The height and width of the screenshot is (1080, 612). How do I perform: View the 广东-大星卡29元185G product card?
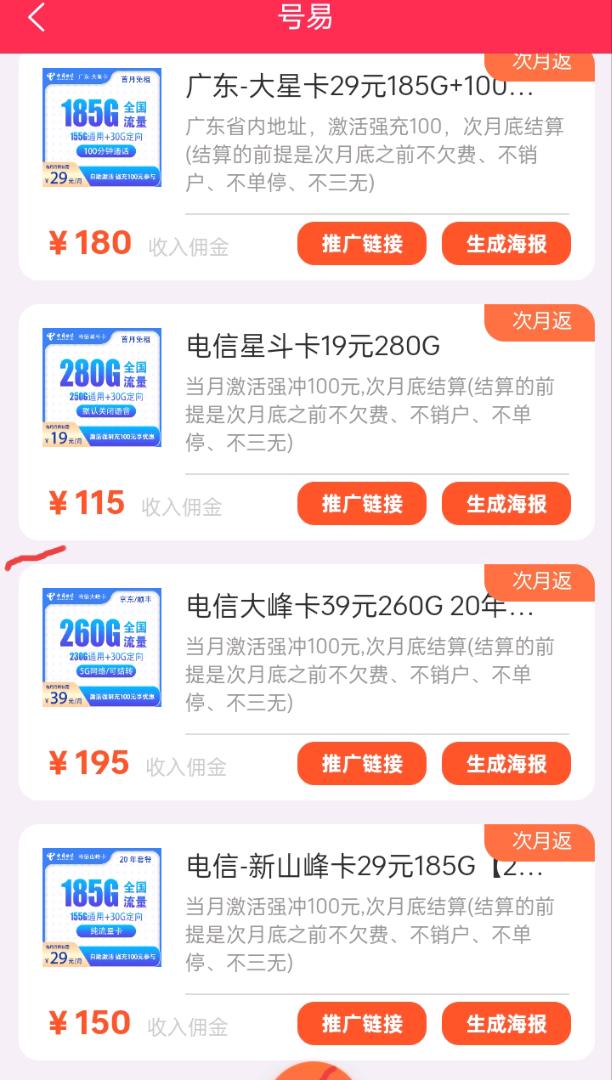tap(306, 167)
